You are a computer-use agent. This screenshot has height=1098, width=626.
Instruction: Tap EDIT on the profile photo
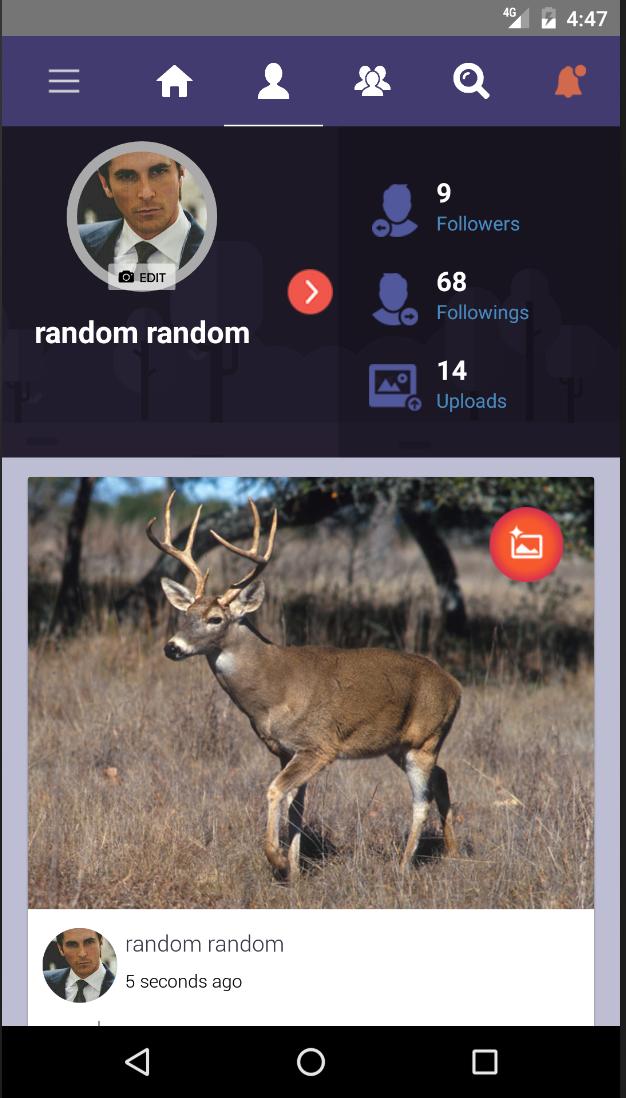(x=142, y=277)
